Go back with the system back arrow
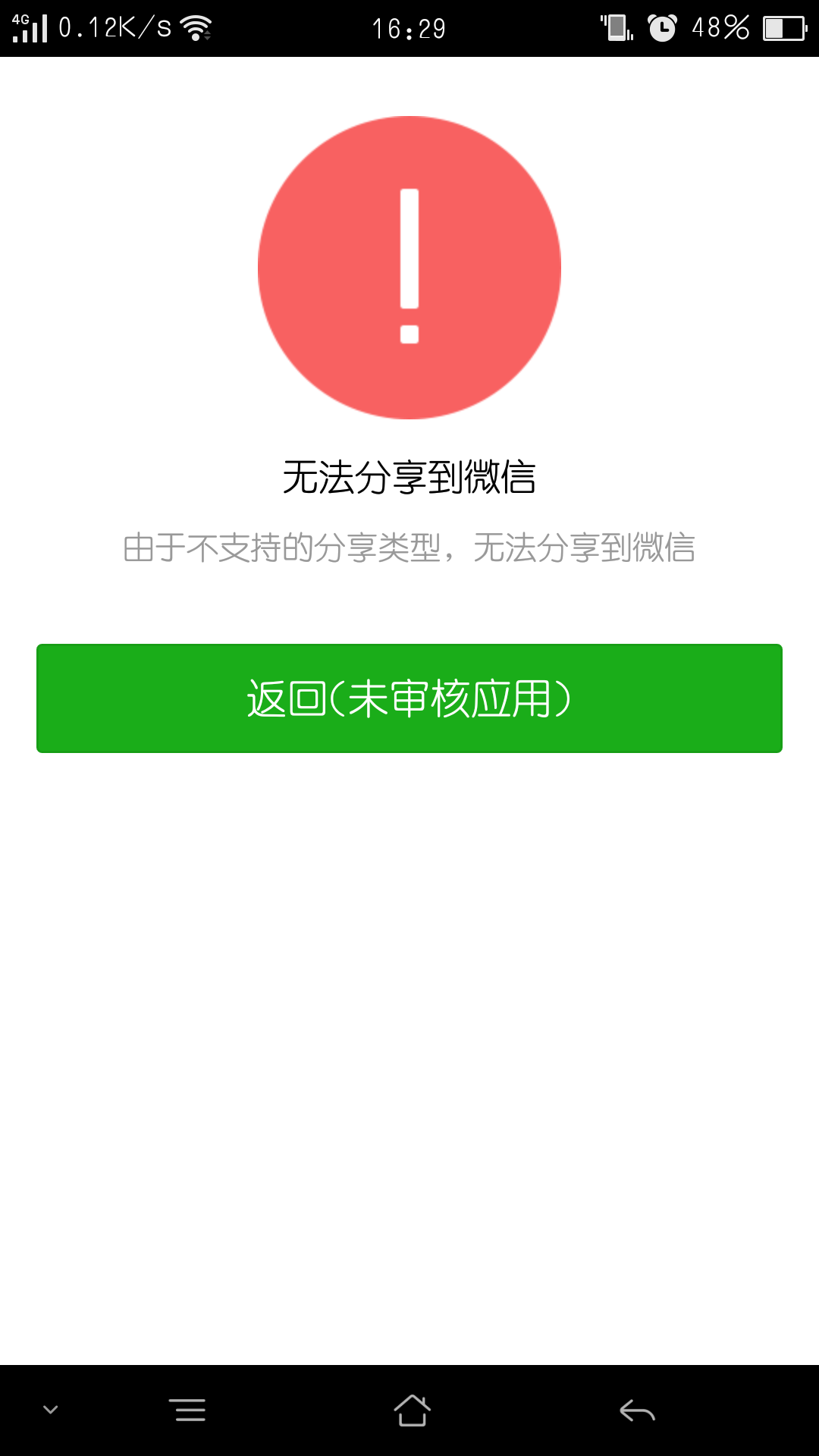This screenshot has height=1456, width=819. [x=637, y=1410]
